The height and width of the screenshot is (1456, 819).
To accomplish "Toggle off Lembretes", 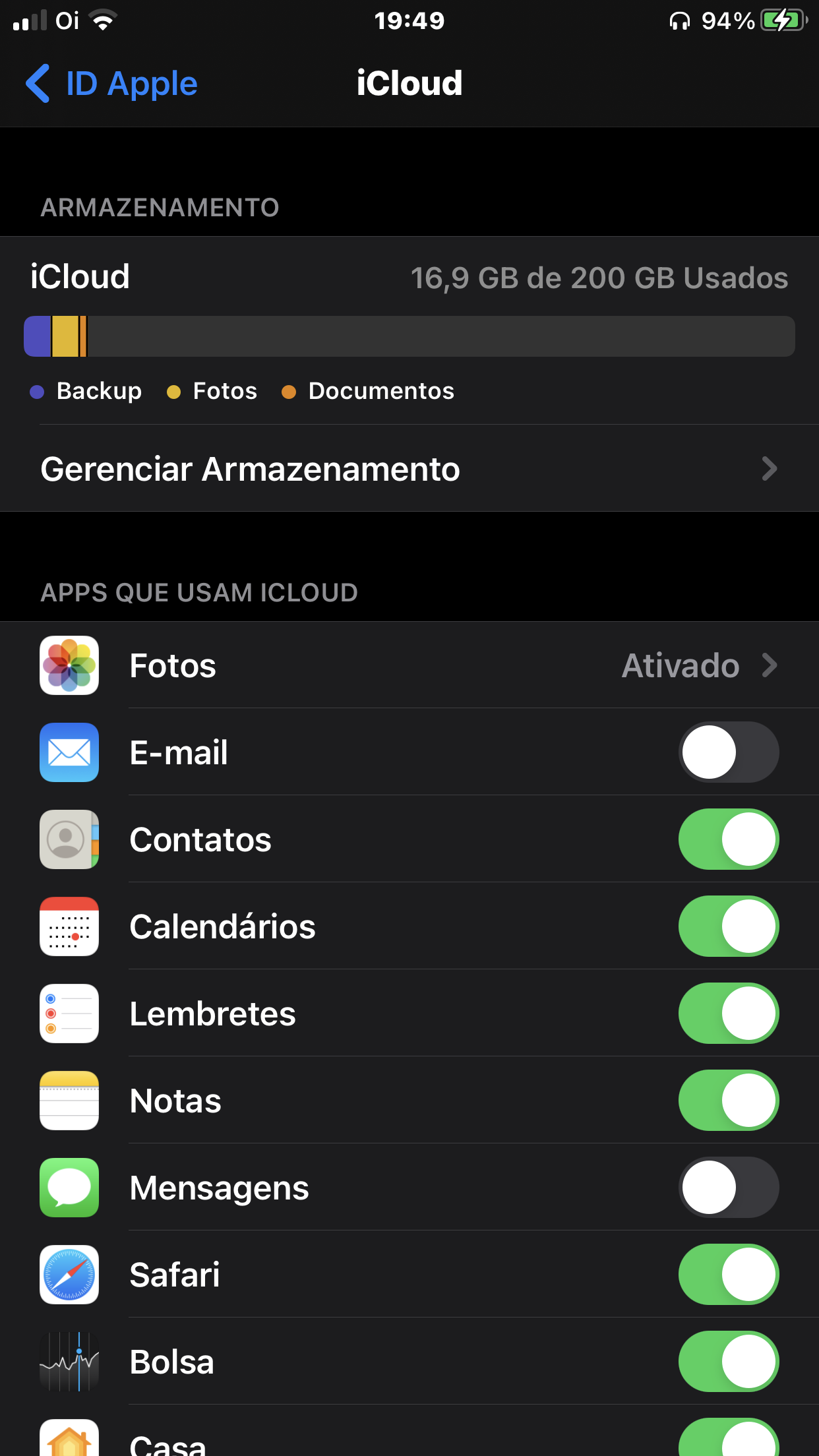I will click(x=728, y=1014).
